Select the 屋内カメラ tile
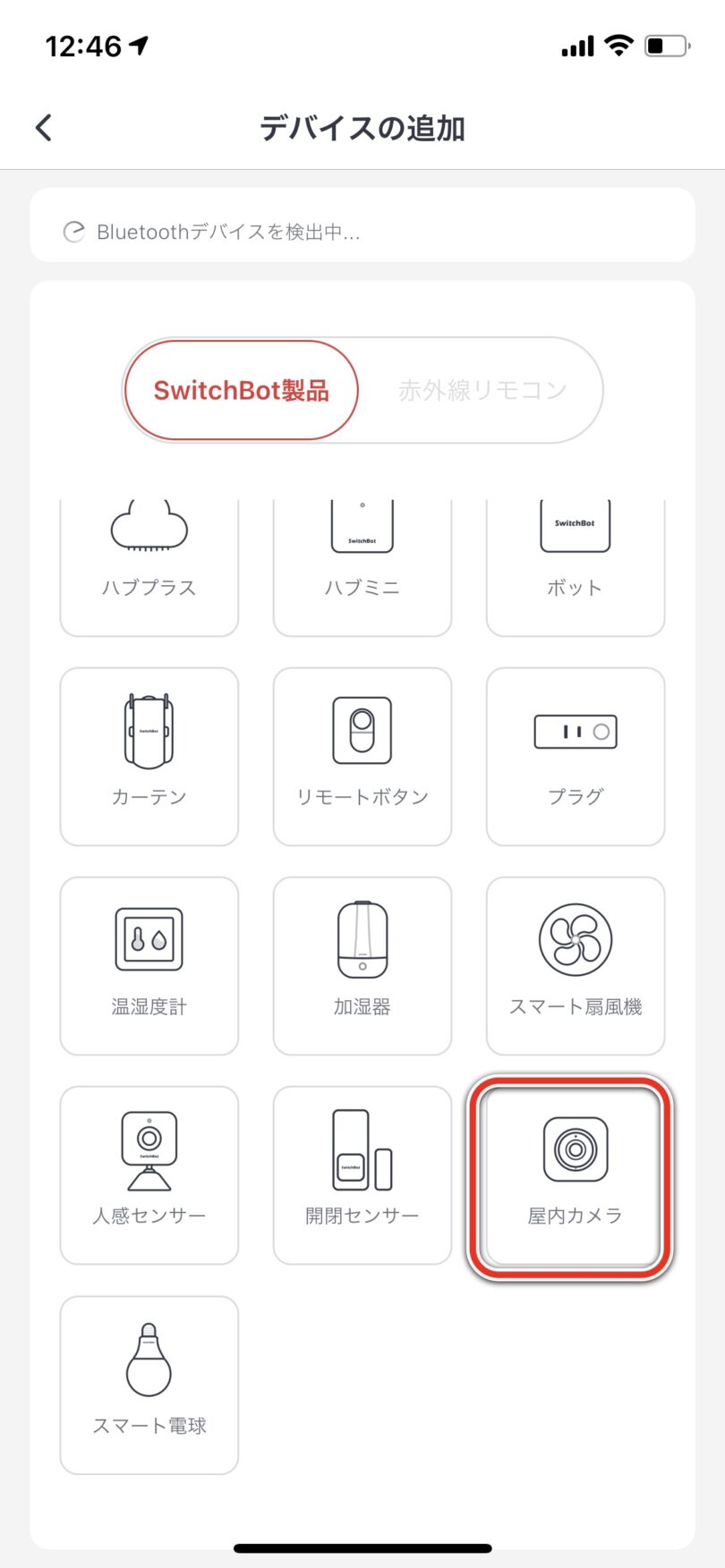The height and width of the screenshot is (1568, 725). 571,1177
